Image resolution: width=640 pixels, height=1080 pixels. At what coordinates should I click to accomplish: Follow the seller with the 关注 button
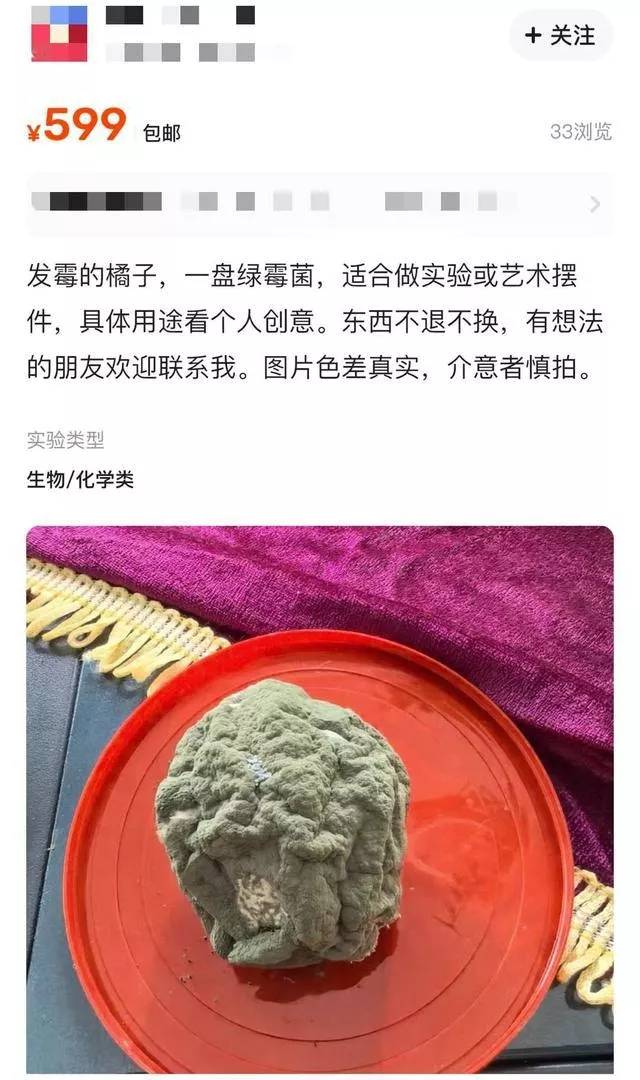(560, 36)
